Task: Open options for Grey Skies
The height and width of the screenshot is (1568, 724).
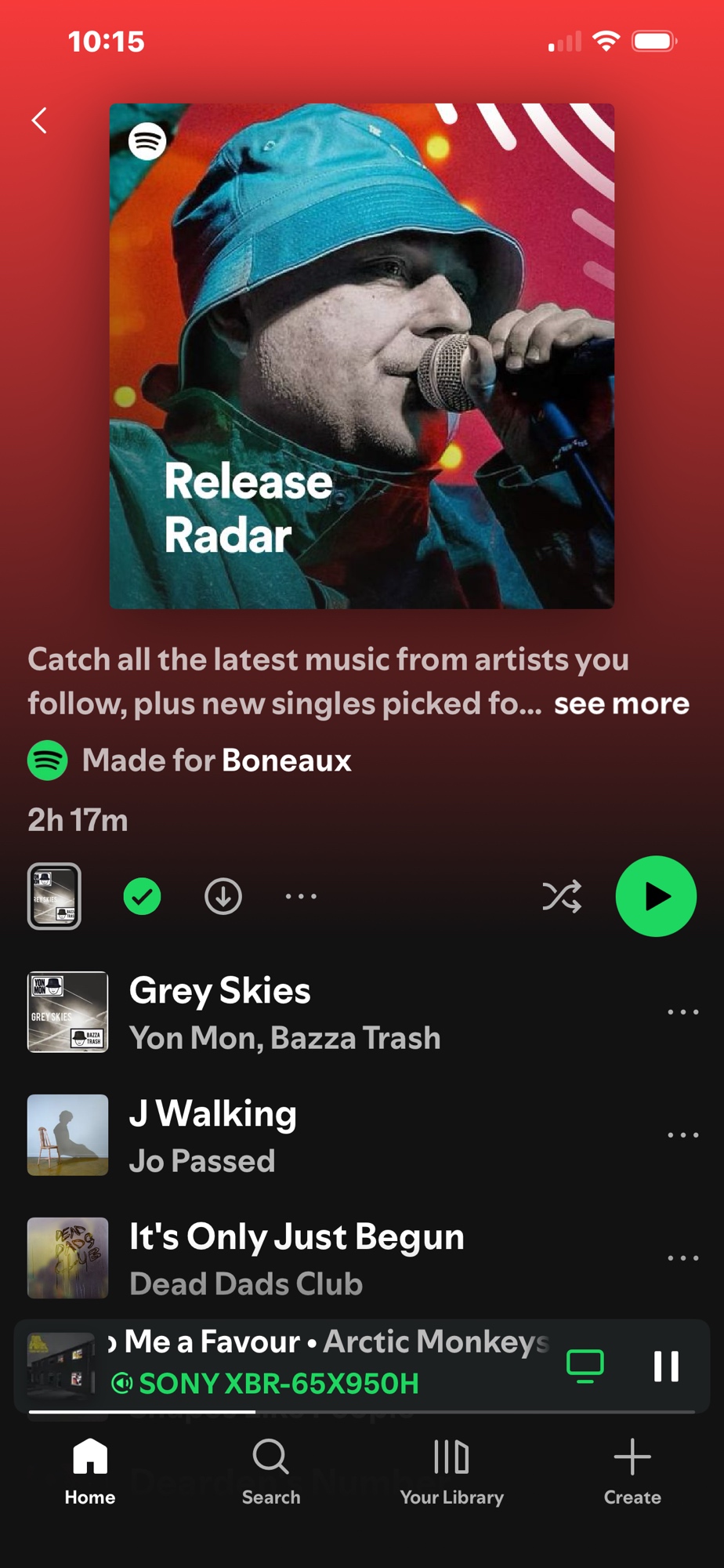Action: (682, 1012)
